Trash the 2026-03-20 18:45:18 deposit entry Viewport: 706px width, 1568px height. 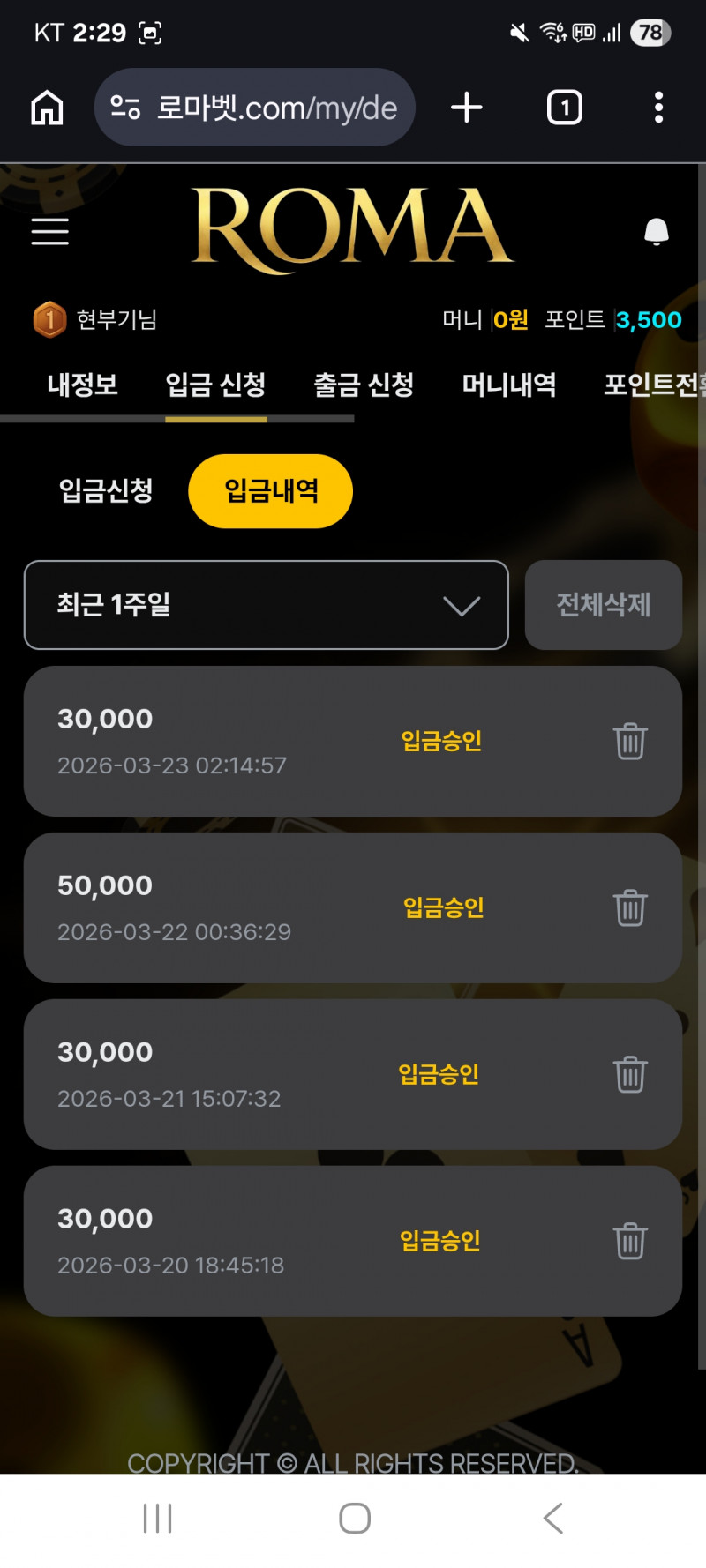630,1241
